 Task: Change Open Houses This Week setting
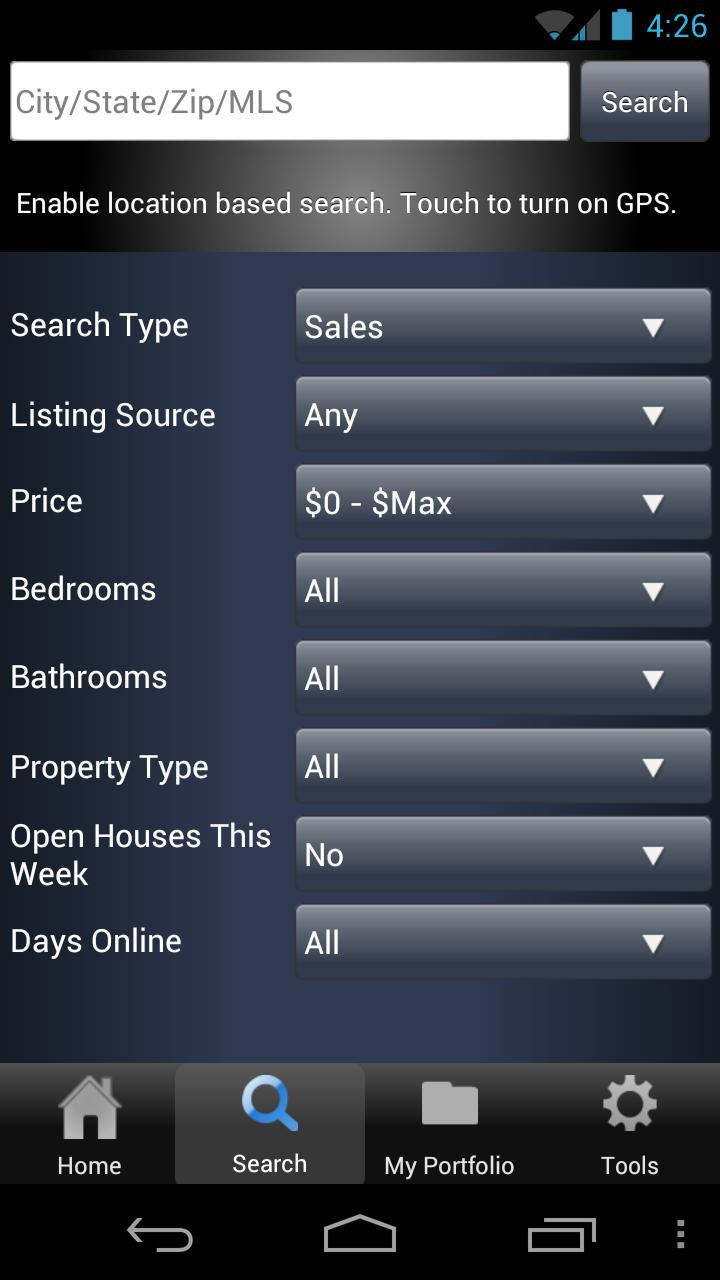[x=502, y=855]
